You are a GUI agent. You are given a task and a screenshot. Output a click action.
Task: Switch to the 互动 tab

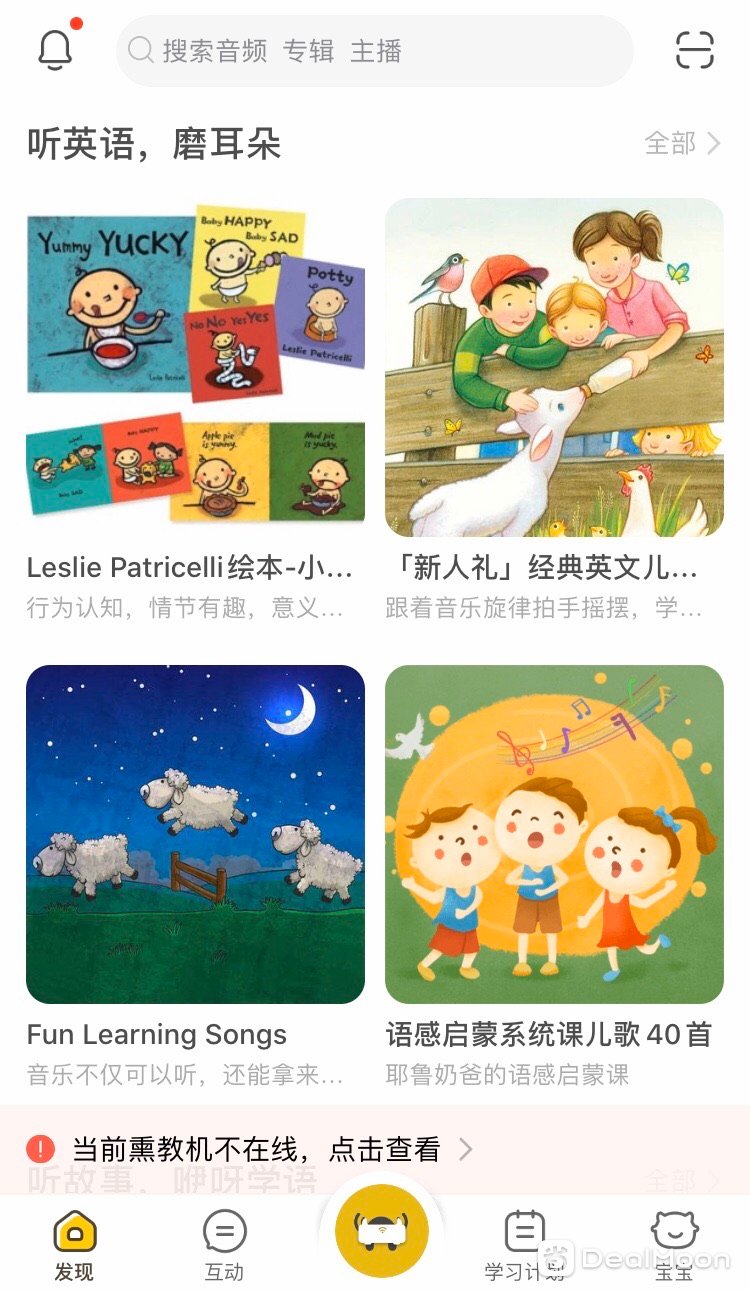click(224, 1245)
